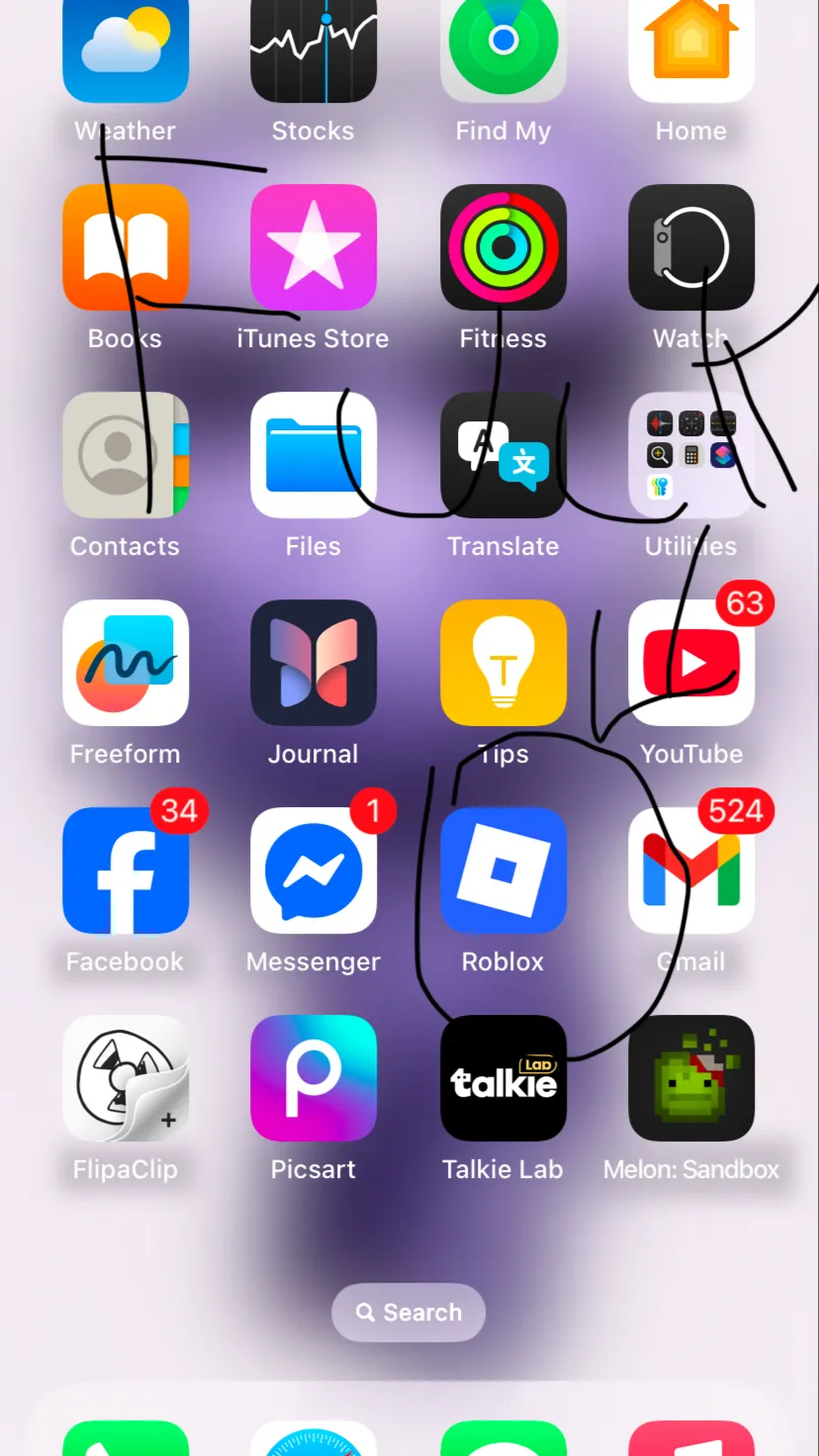
Task: Open the Home app
Action: click(x=691, y=49)
